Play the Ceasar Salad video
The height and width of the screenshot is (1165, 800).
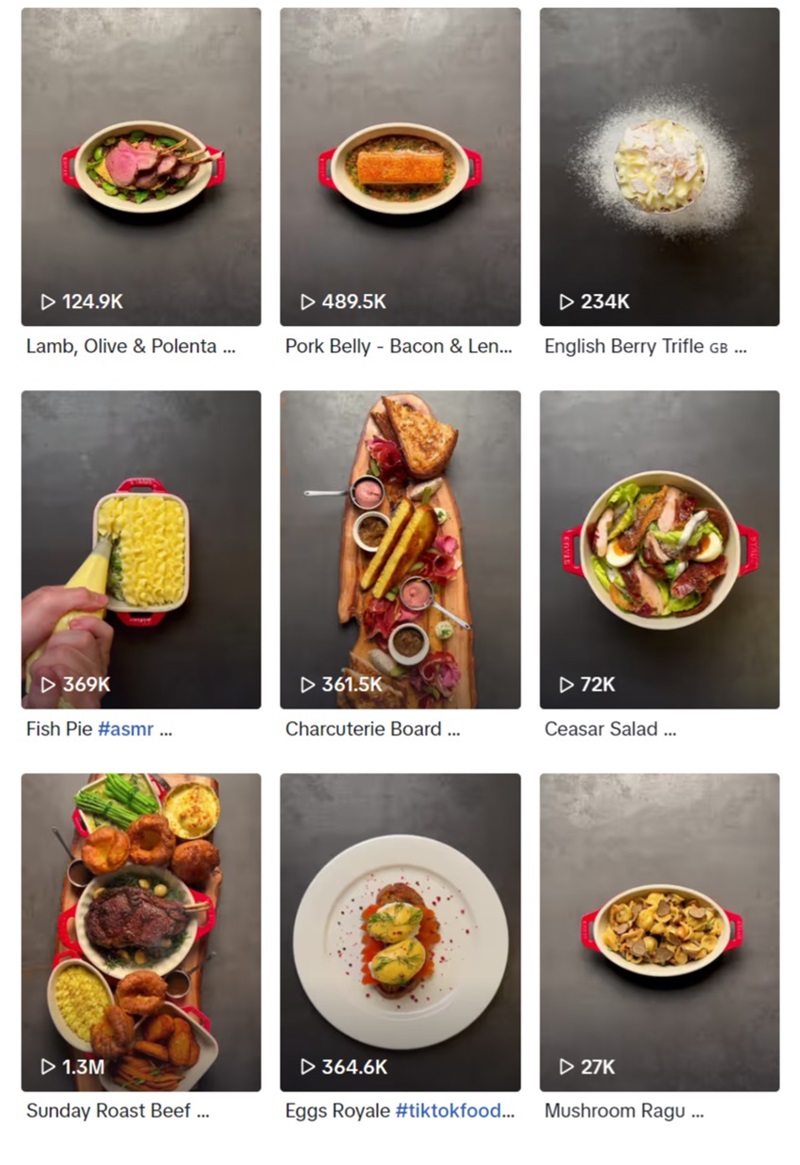tap(659, 549)
